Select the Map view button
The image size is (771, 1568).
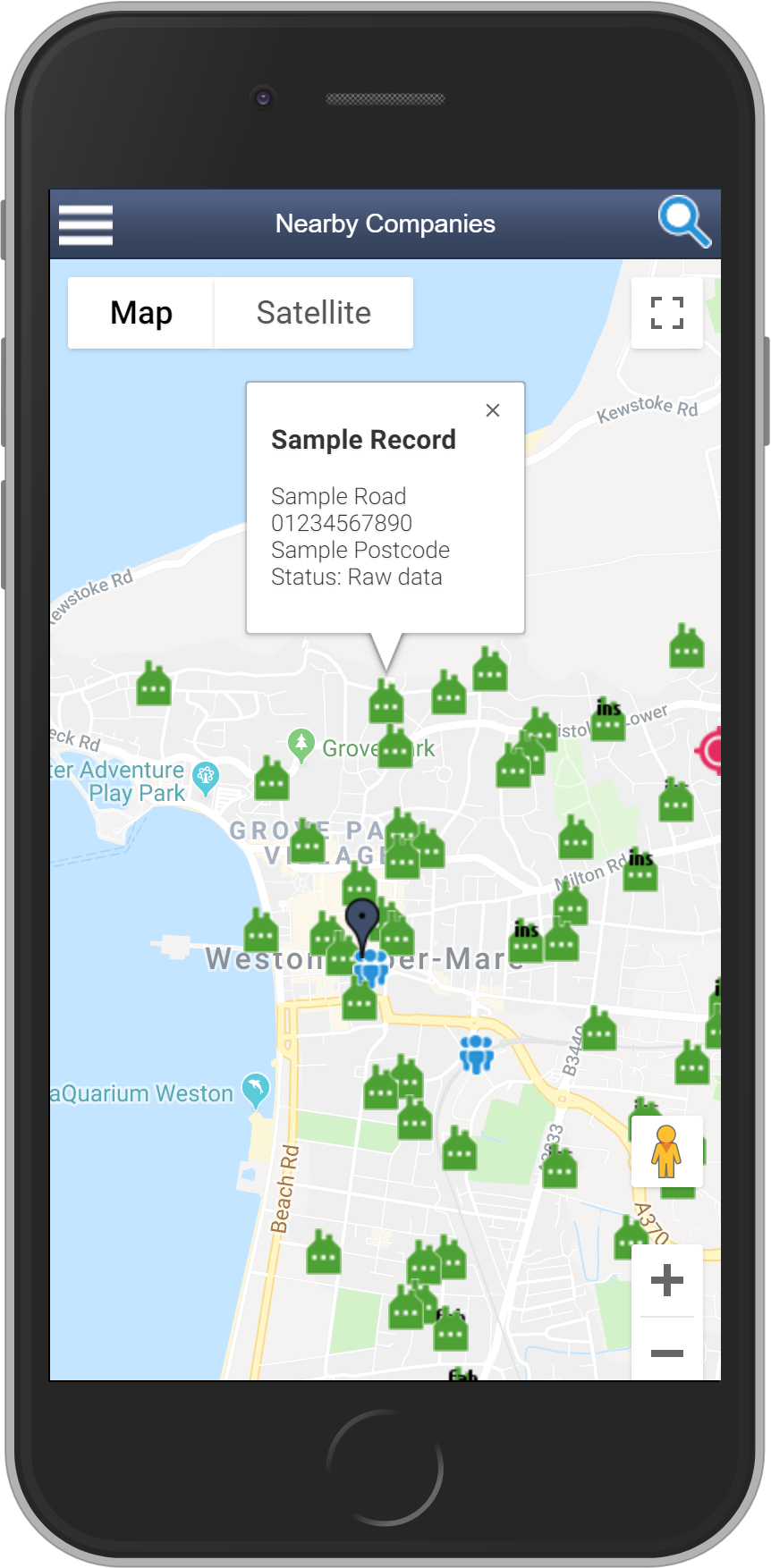(141, 313)
